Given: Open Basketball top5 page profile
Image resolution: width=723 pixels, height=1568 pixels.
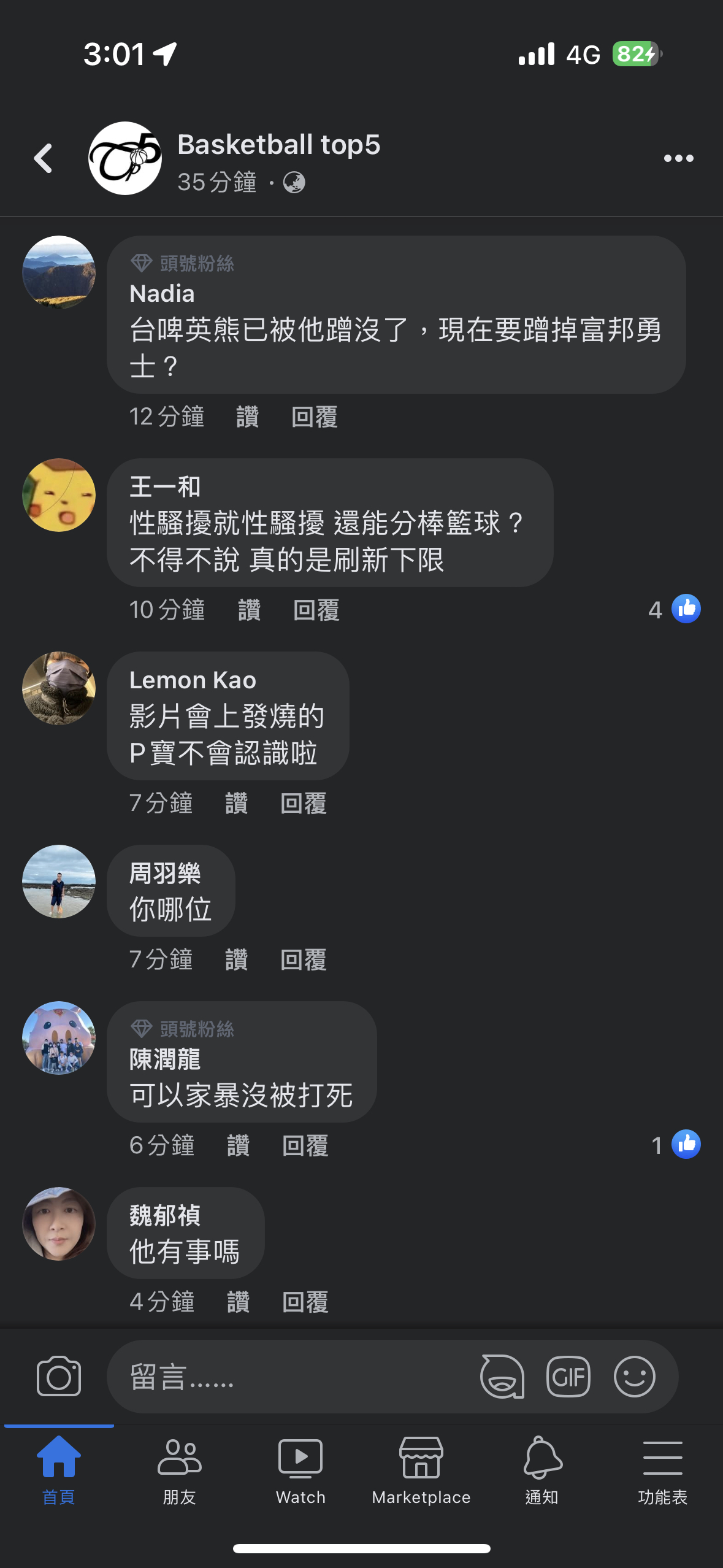Looking at the screenshot, I should (x=124, y=158).
